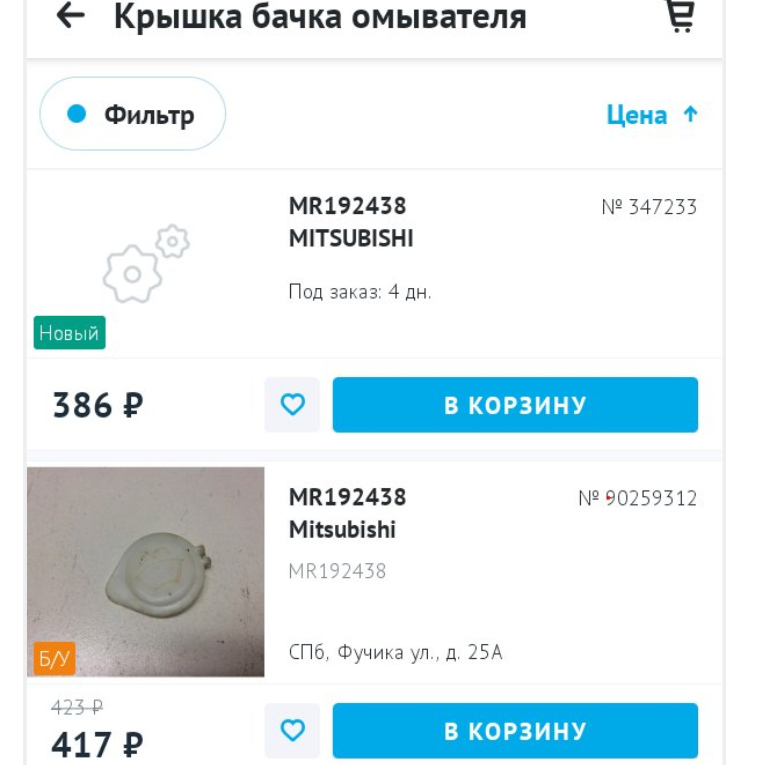This screenshot has width=758, height=765.
Task: Favorite the 386 ₽ MITSUBISHI part
Action: pyautogui.click(x=292, y=405)
